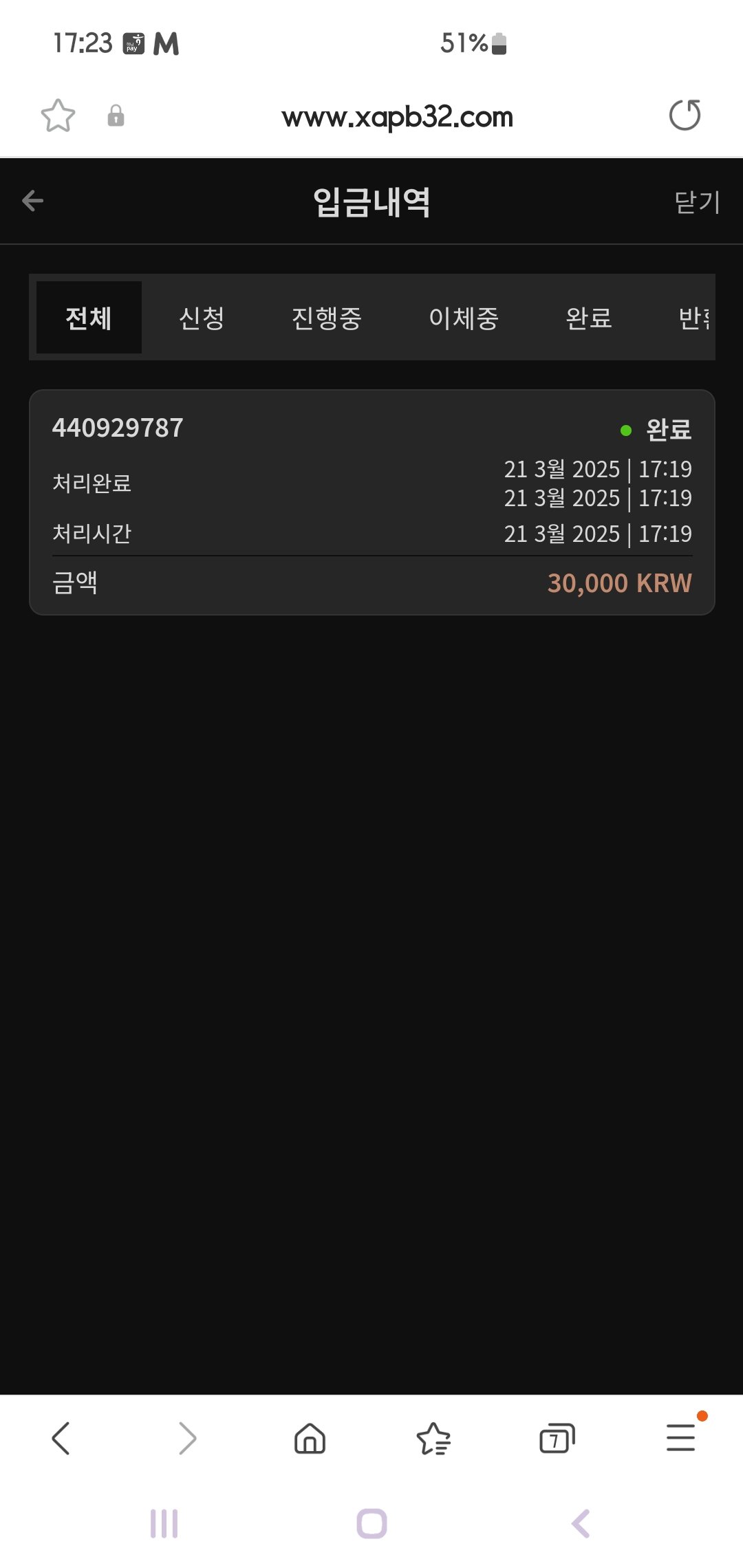Show the 진행중 deposits tab

coord(326,318)
